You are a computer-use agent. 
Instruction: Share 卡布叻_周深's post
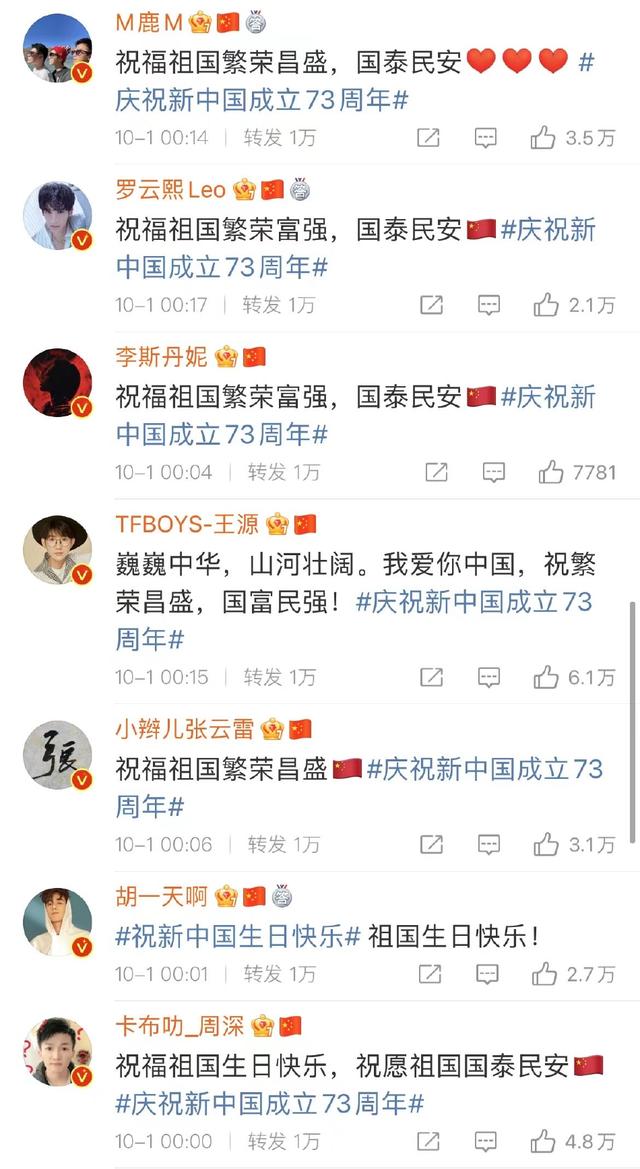tap(429, 1140)
